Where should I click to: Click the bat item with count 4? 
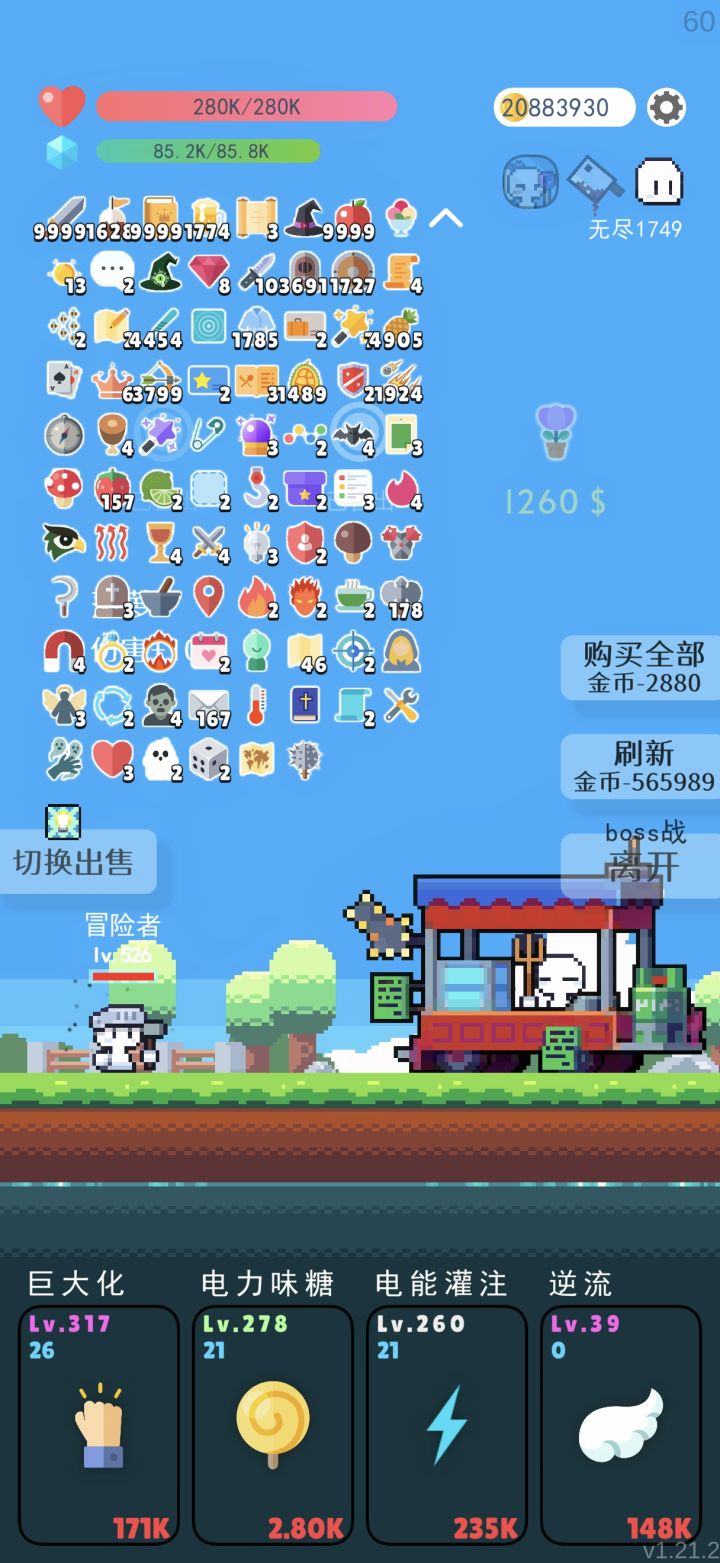(352, 435)
